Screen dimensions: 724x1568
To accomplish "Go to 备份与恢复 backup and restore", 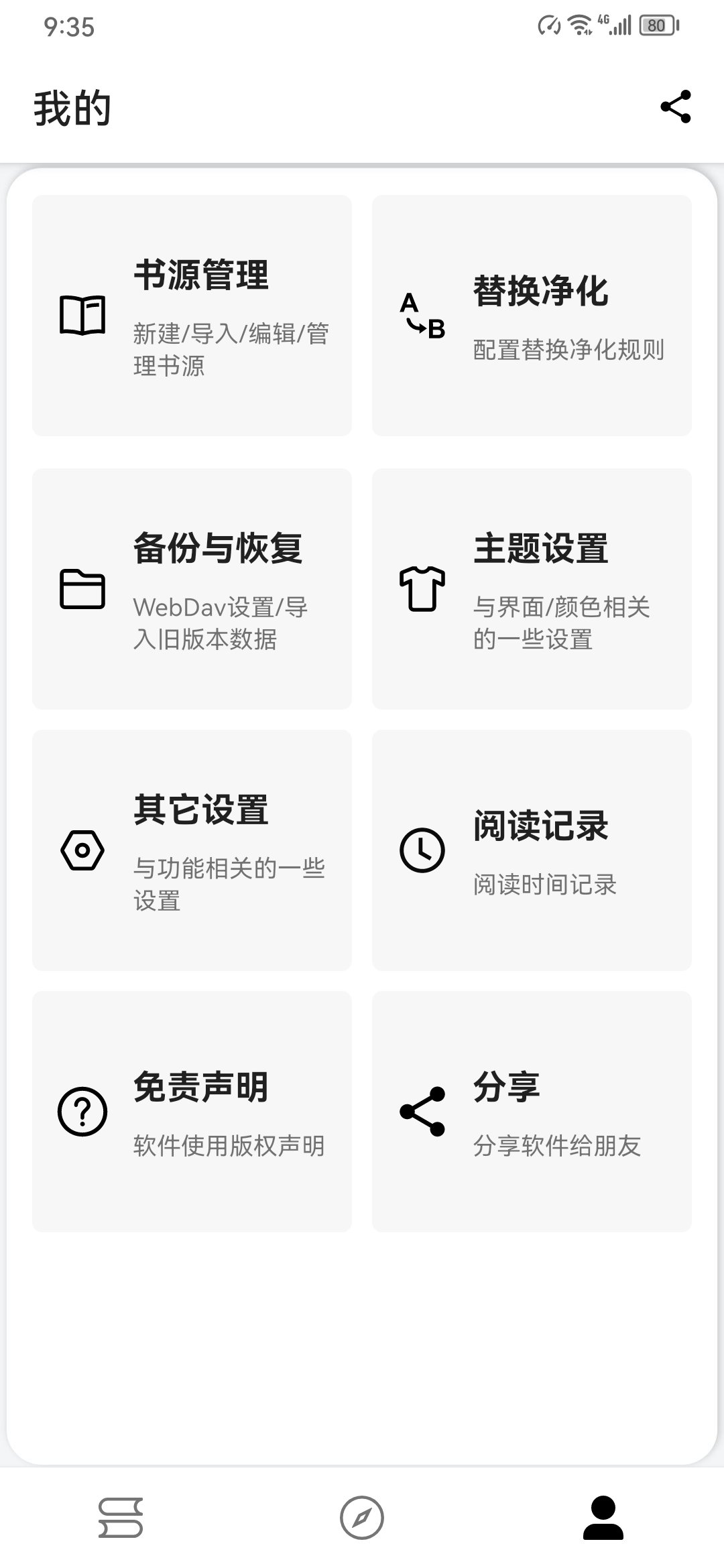I will (x=192, y=589).
